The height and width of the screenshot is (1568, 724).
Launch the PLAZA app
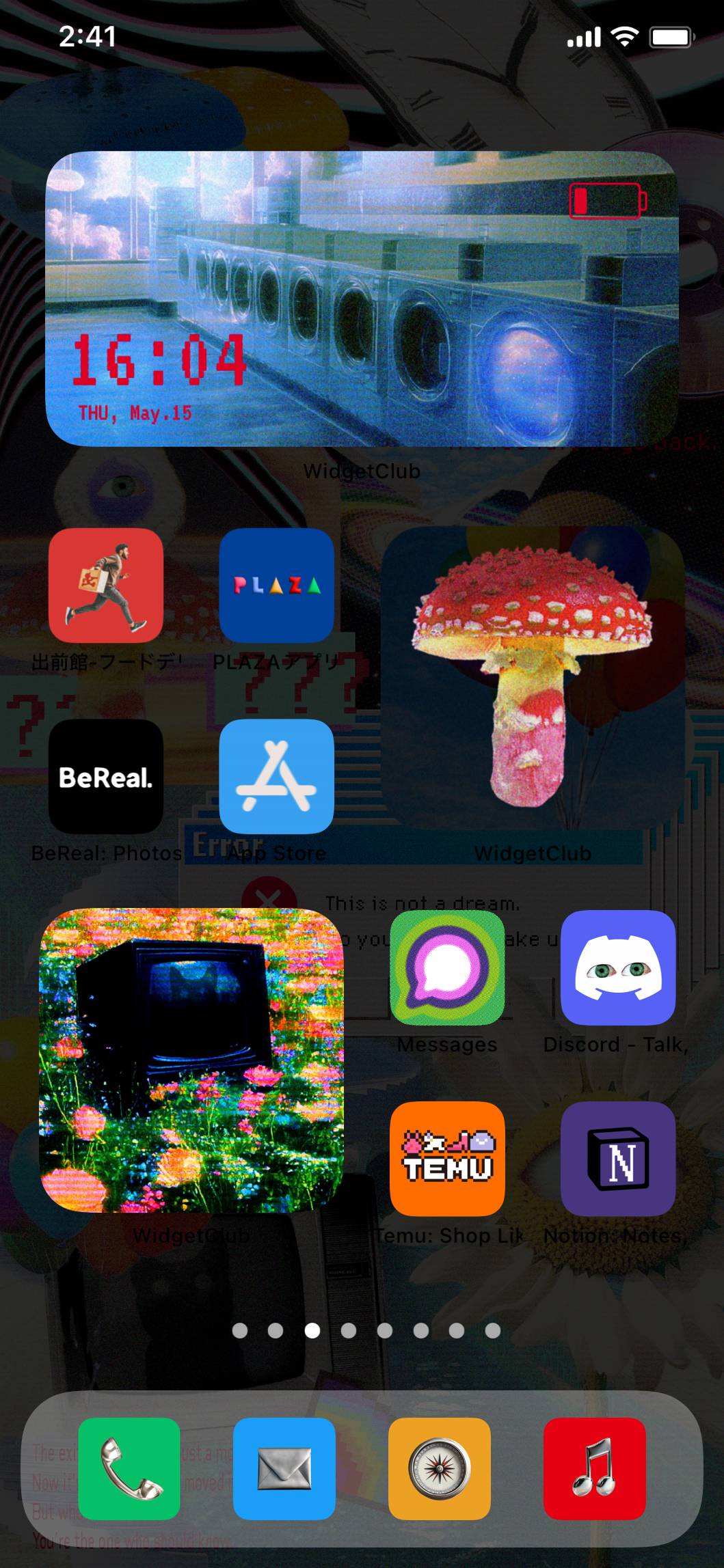(276, 585)
